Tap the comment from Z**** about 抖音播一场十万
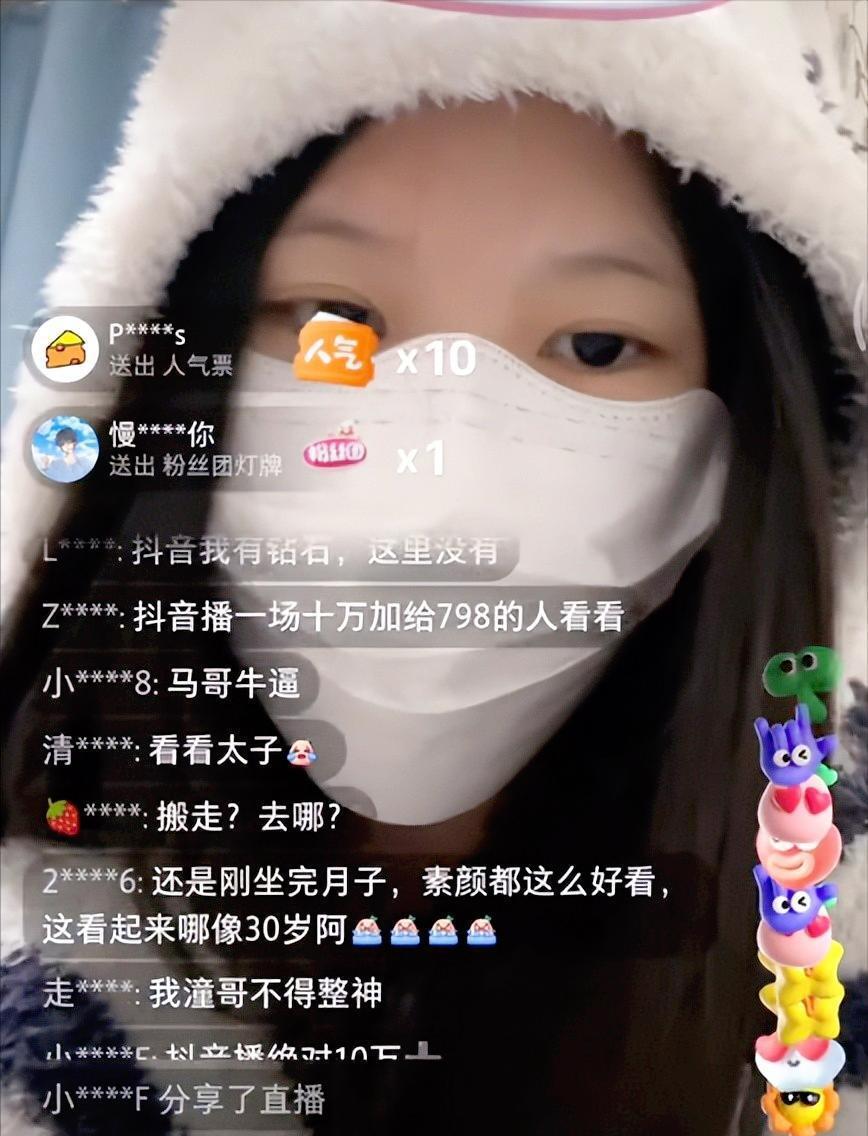868x1136 pixels. [333, 617]
